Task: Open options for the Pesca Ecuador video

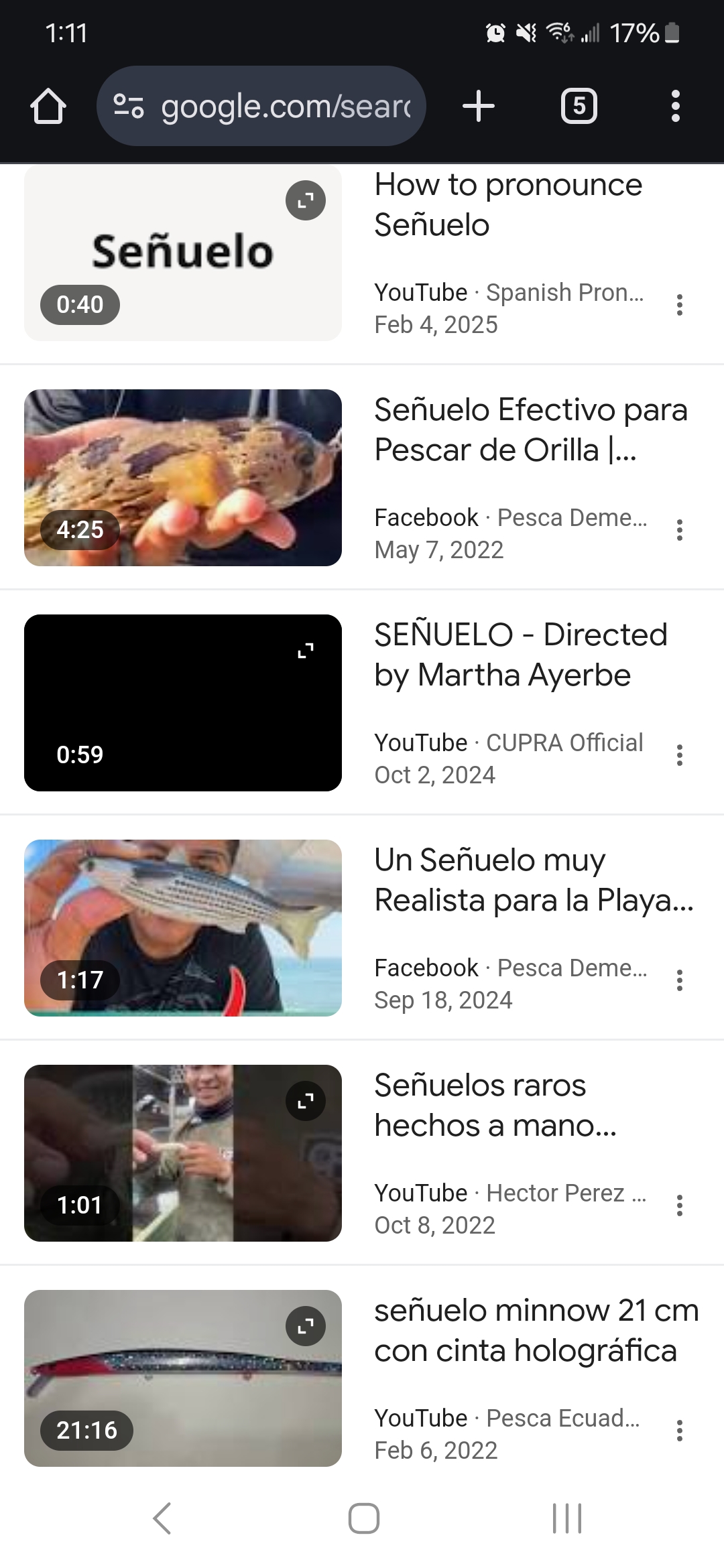Action: tap(679, 1431)
